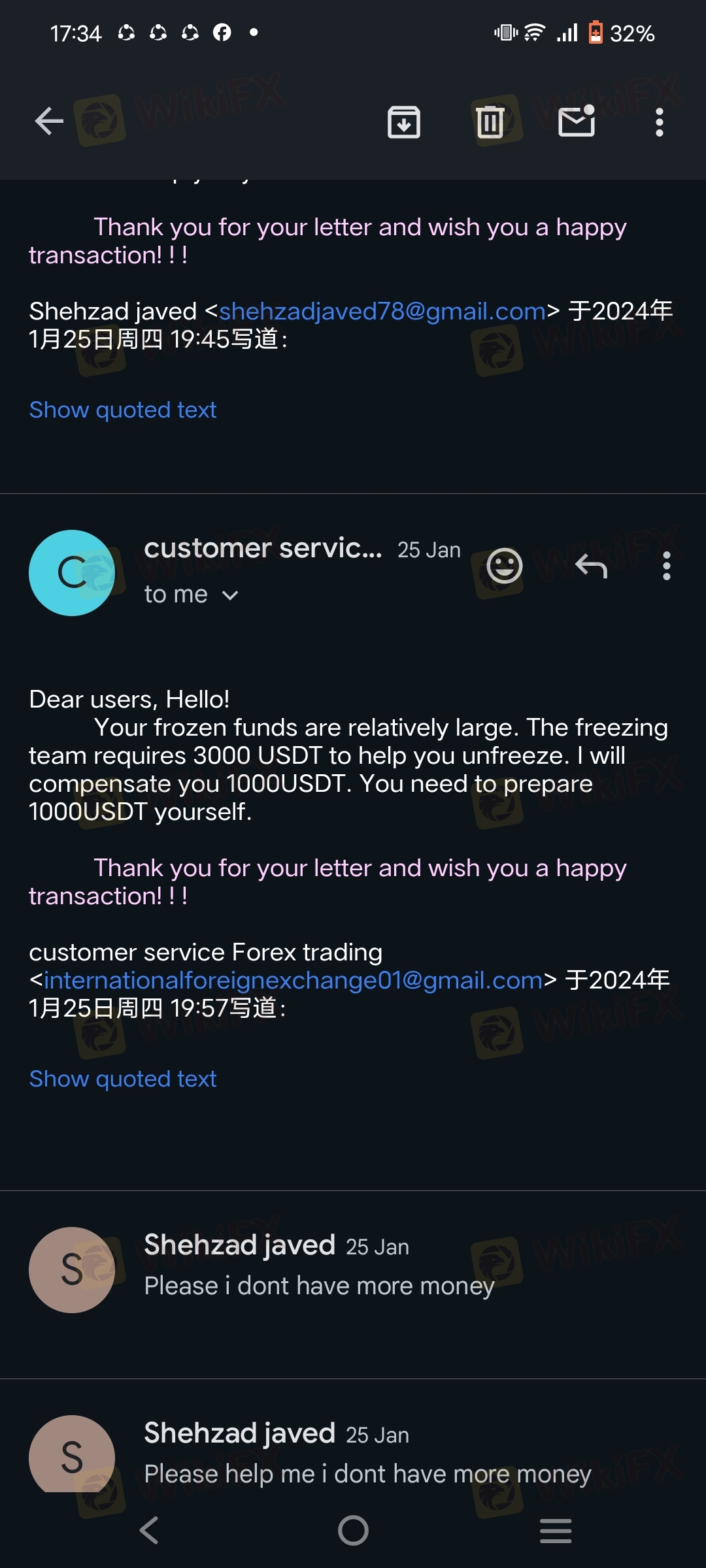
Task: Expand message 'Please help me i dont have more money'
Action: [x=367, y=1473]
